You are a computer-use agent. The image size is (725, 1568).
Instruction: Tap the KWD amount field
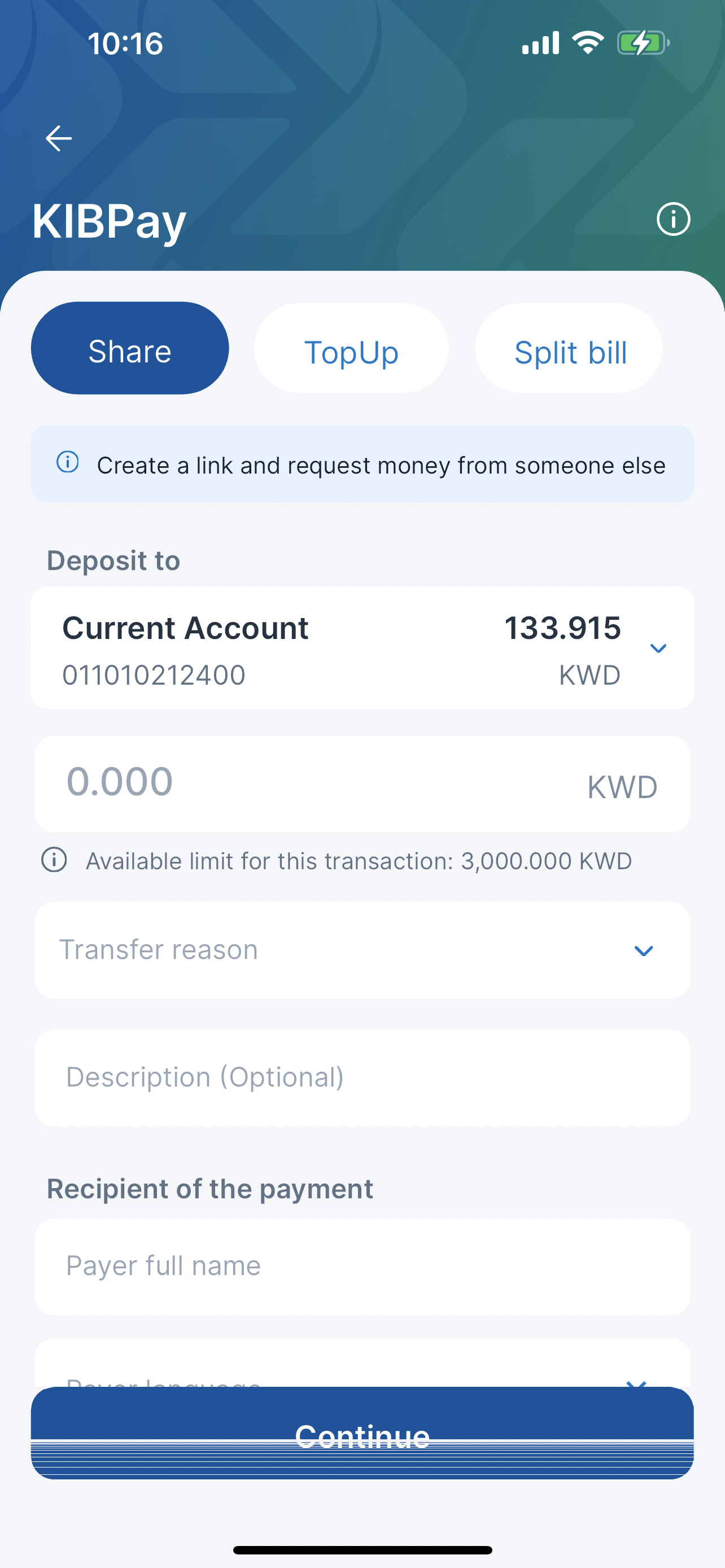click(362, 784)
